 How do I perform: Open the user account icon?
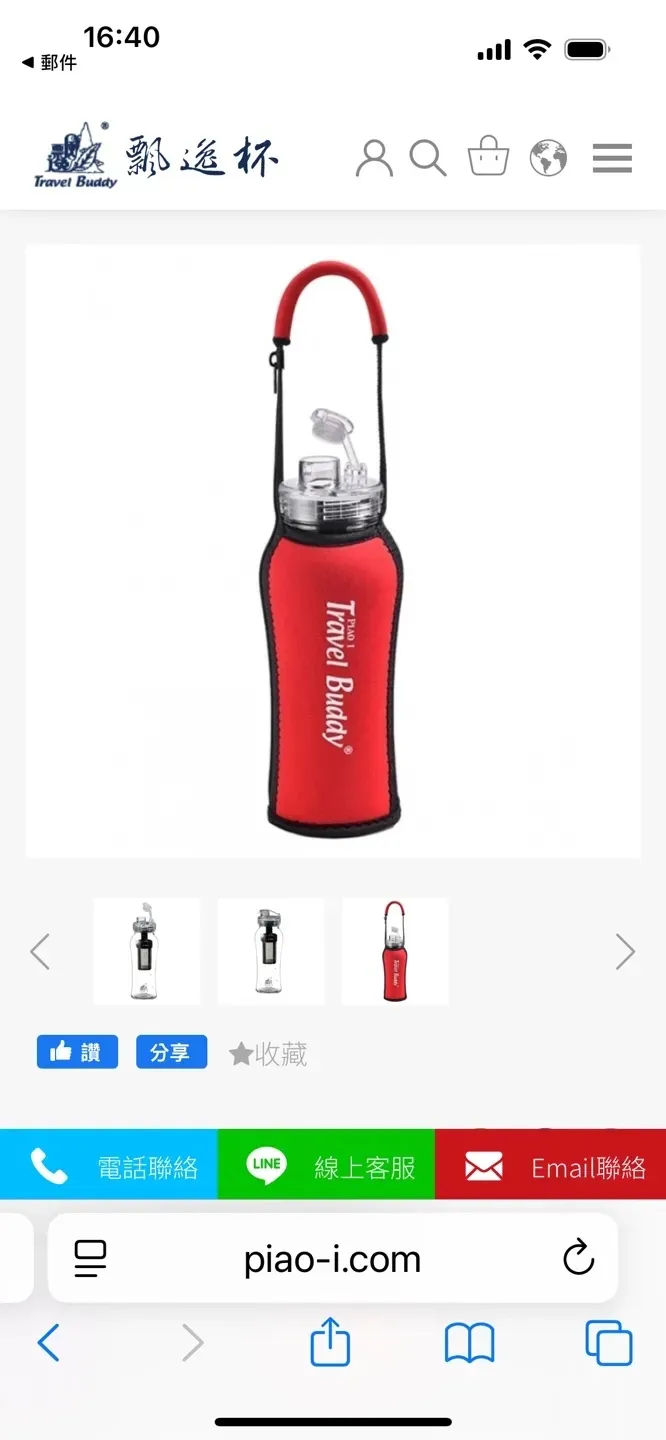click(x=374, y=159)
